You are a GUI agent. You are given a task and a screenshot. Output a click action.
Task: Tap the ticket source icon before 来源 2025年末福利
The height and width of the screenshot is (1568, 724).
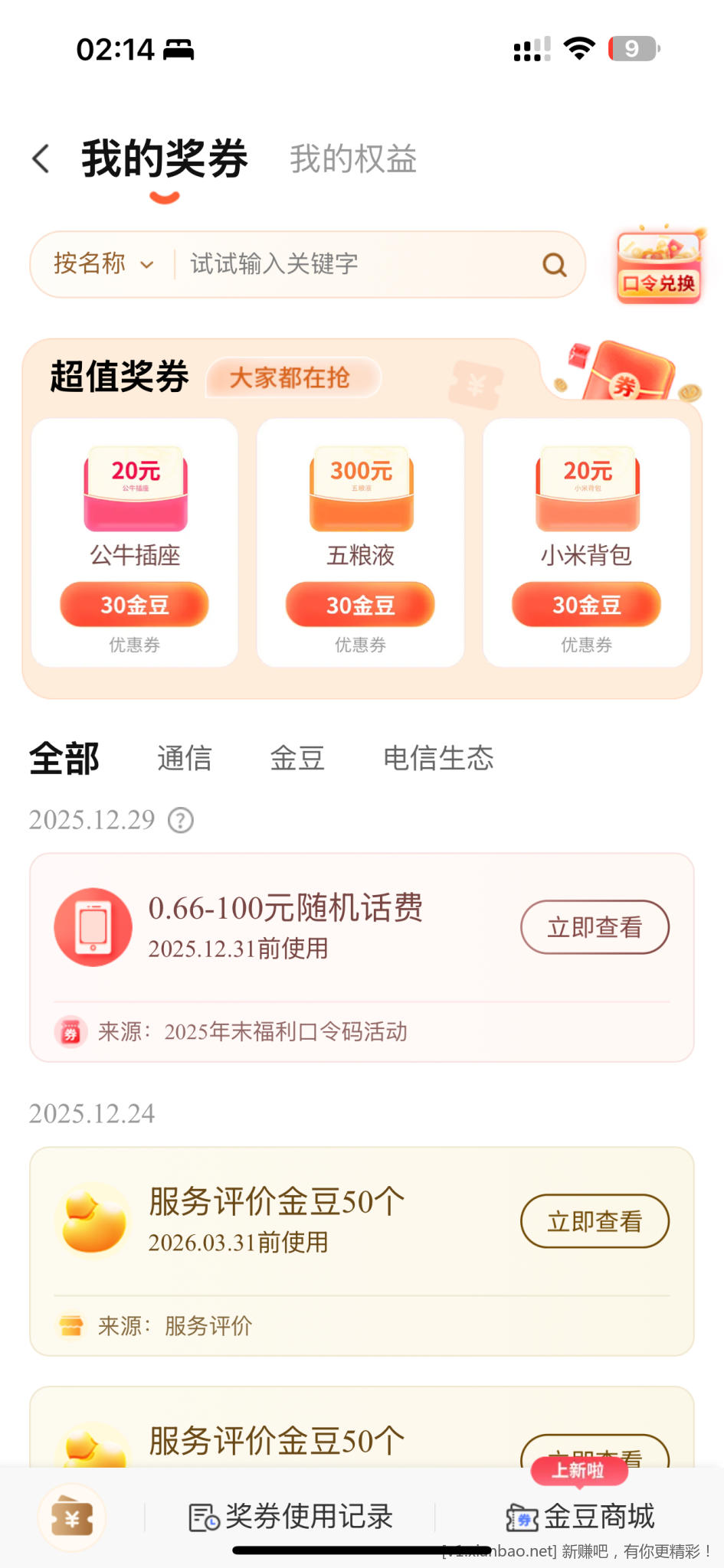click(x=70, y=1031)
